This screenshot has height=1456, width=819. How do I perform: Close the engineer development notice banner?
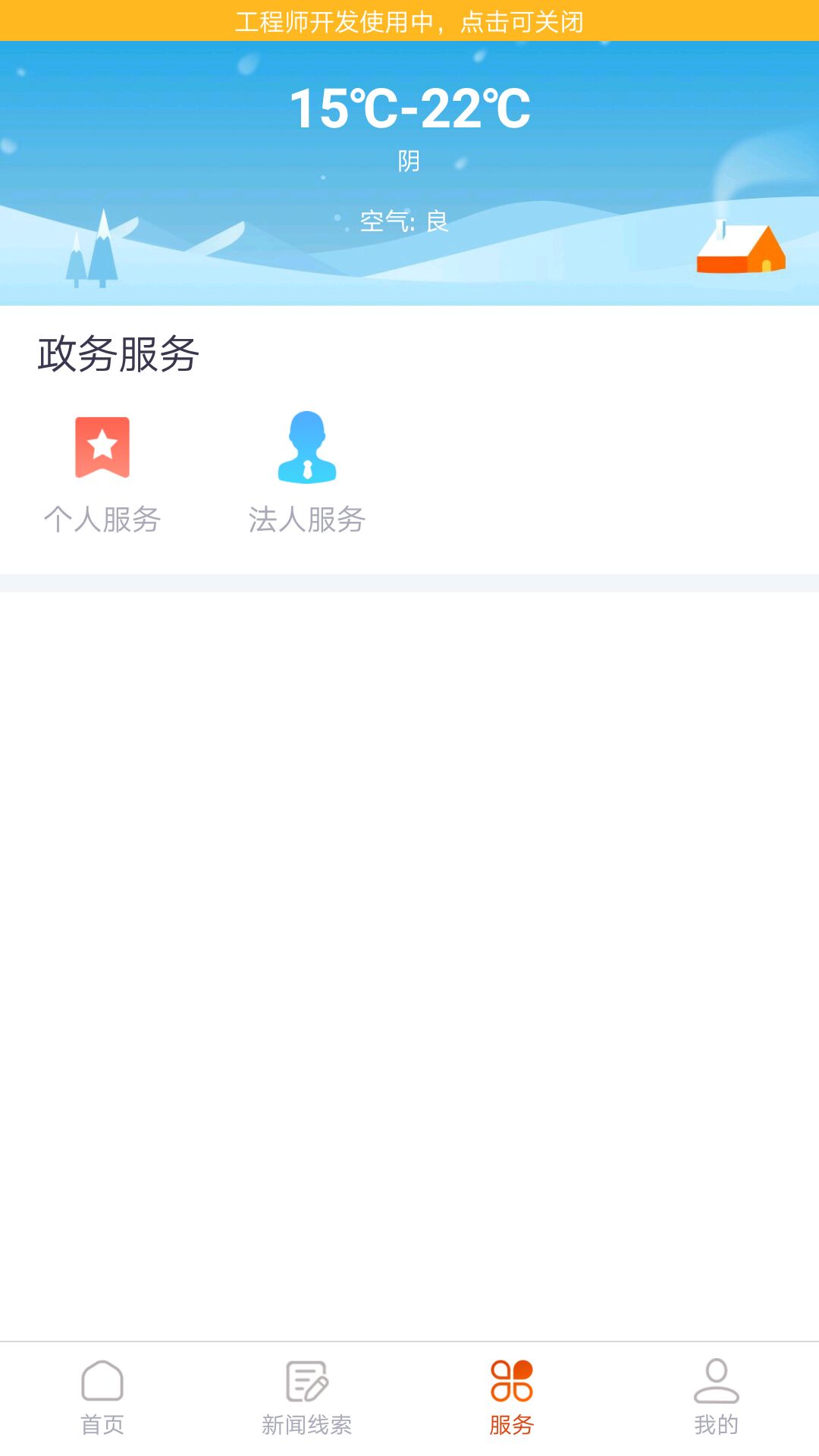[x=409, y=22]
